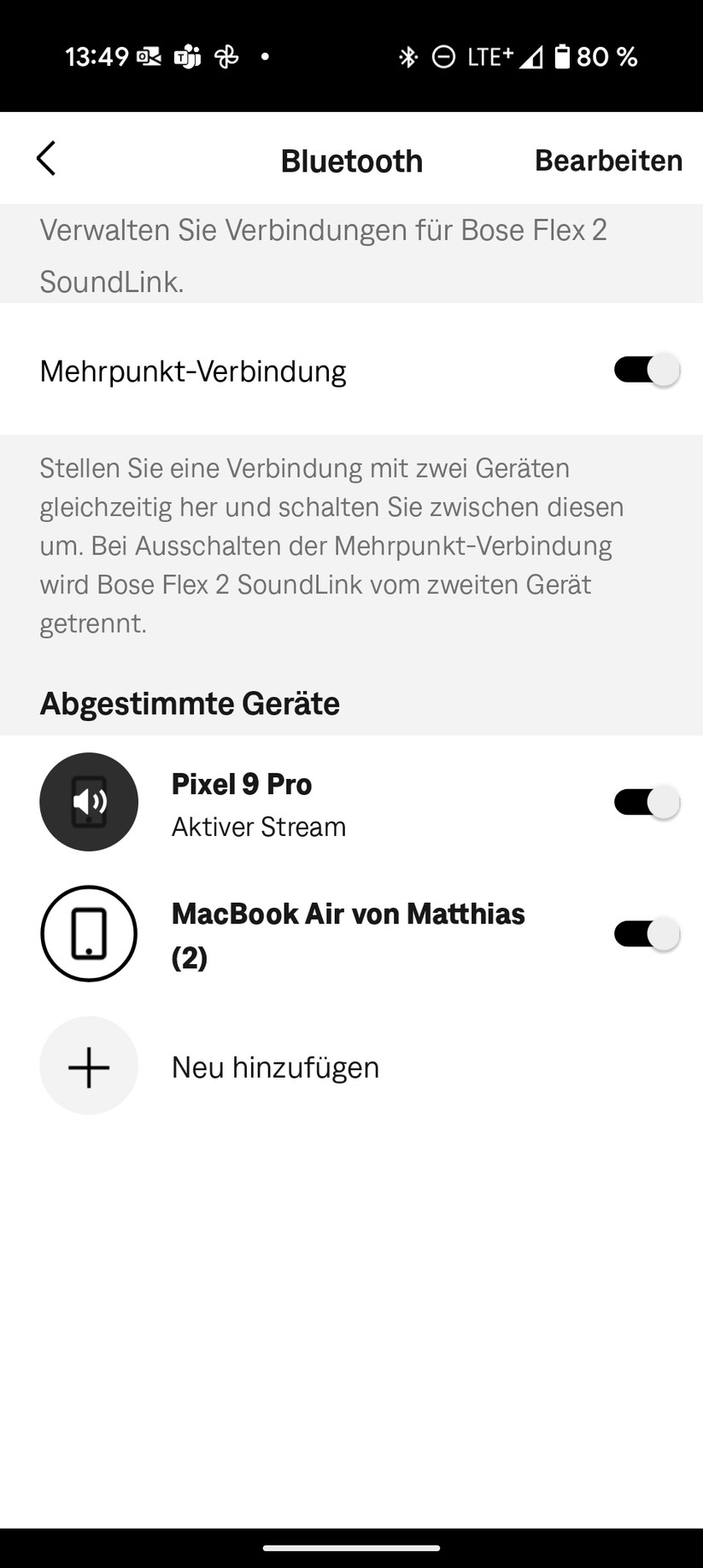Add a device via Neu hinzufügen
Screen dimensions: 703x1568
351,1066
